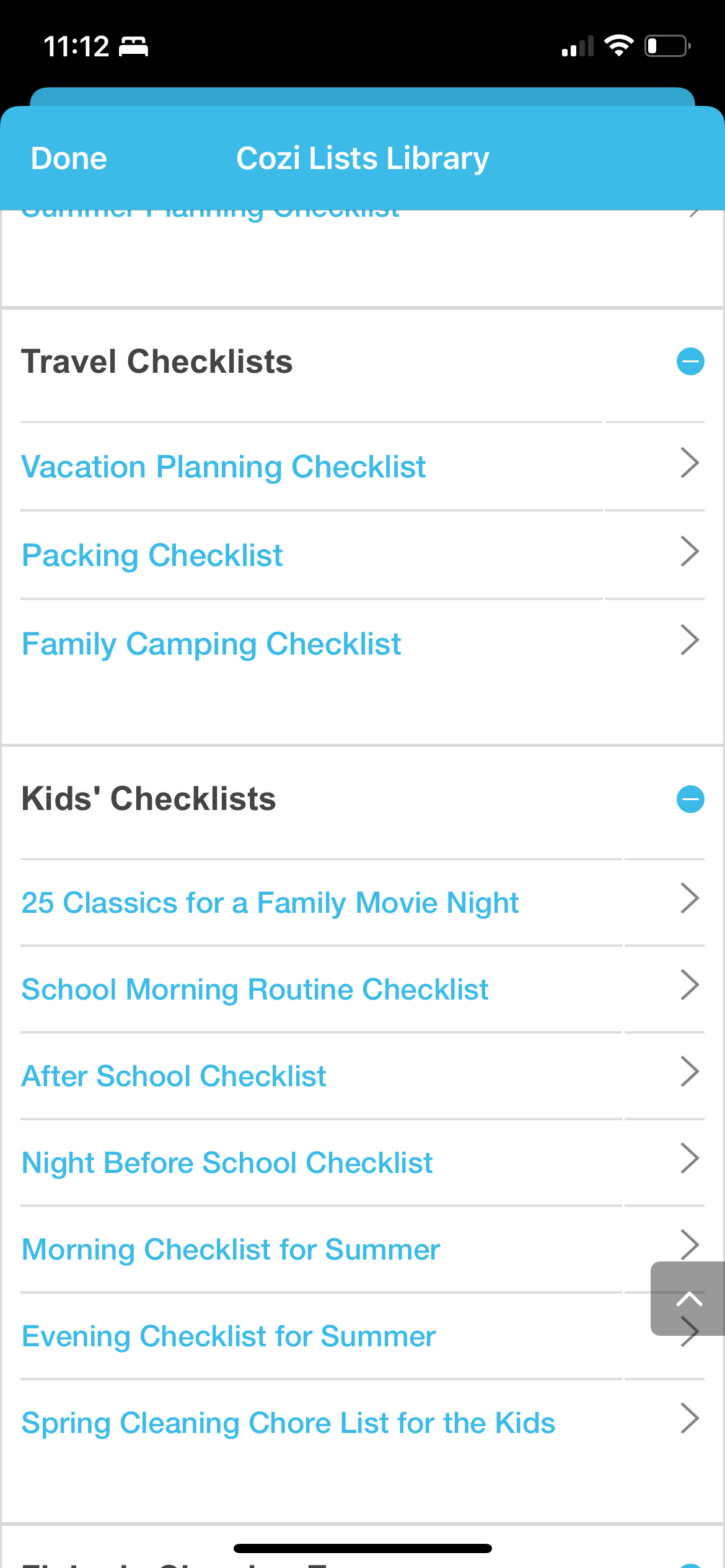This screenshot has width=725, height=1568.
Task: Open the Morning Checklist for Summer
Action: (230, 1249)
